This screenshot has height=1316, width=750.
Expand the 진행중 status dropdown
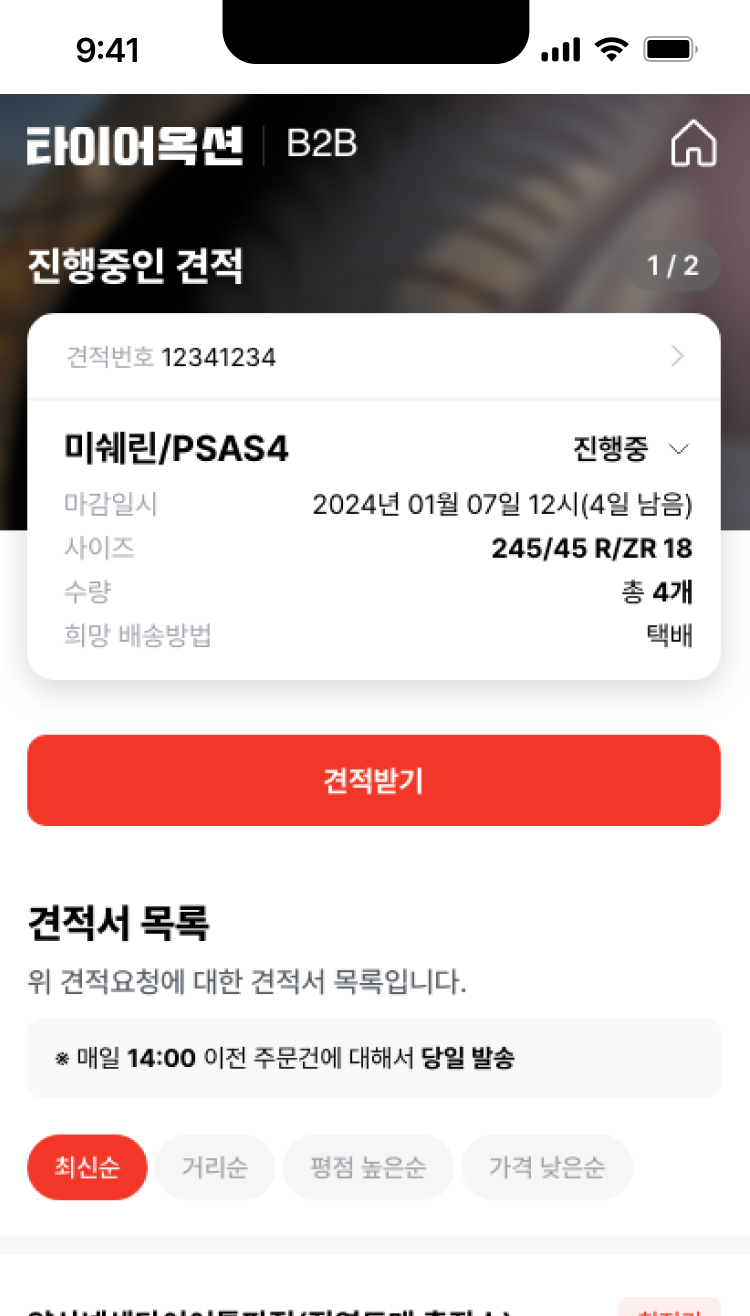pyautogui.click(x=632, y=449)
